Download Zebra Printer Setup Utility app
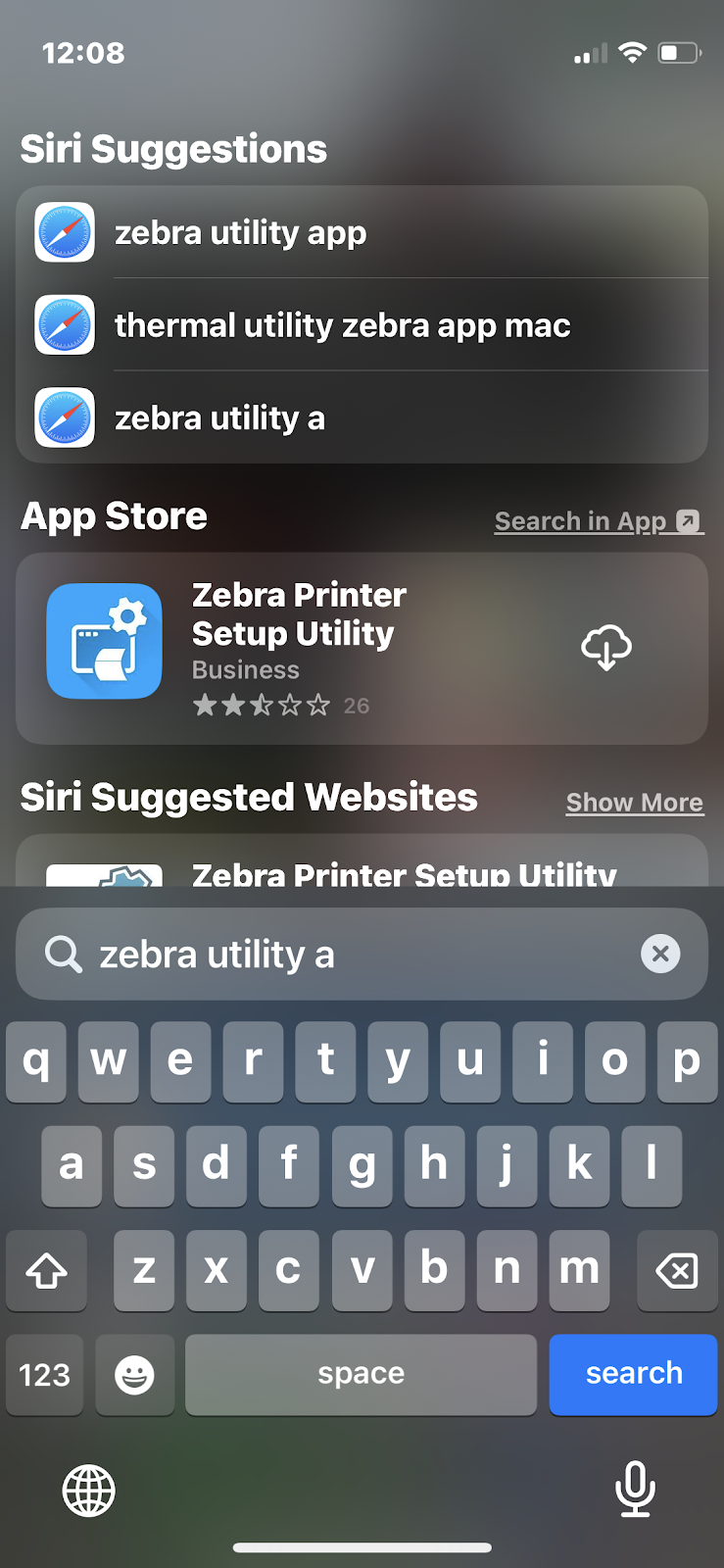 (605, 648)
